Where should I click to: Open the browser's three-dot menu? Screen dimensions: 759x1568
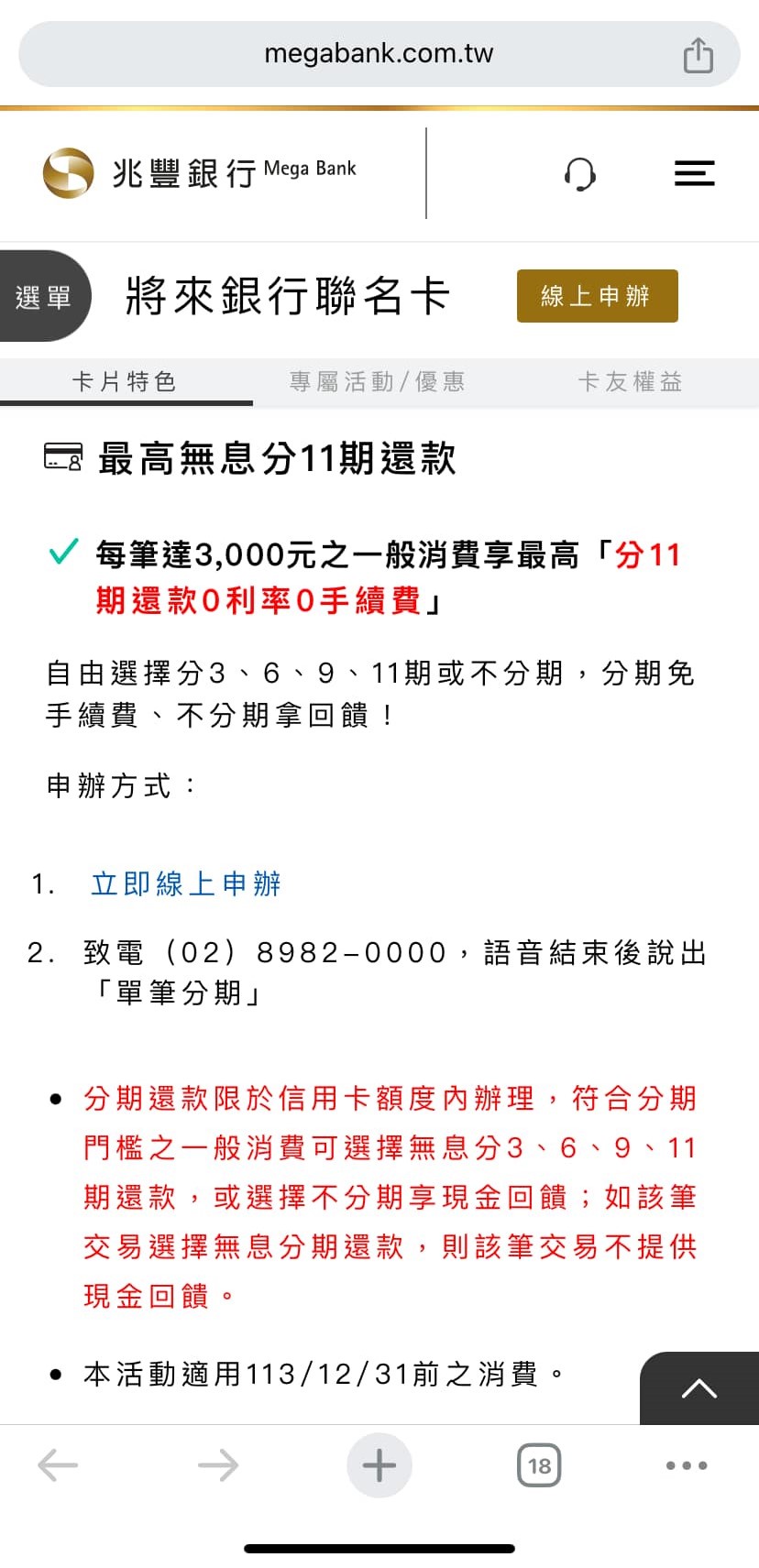[x=687, y=1465]
